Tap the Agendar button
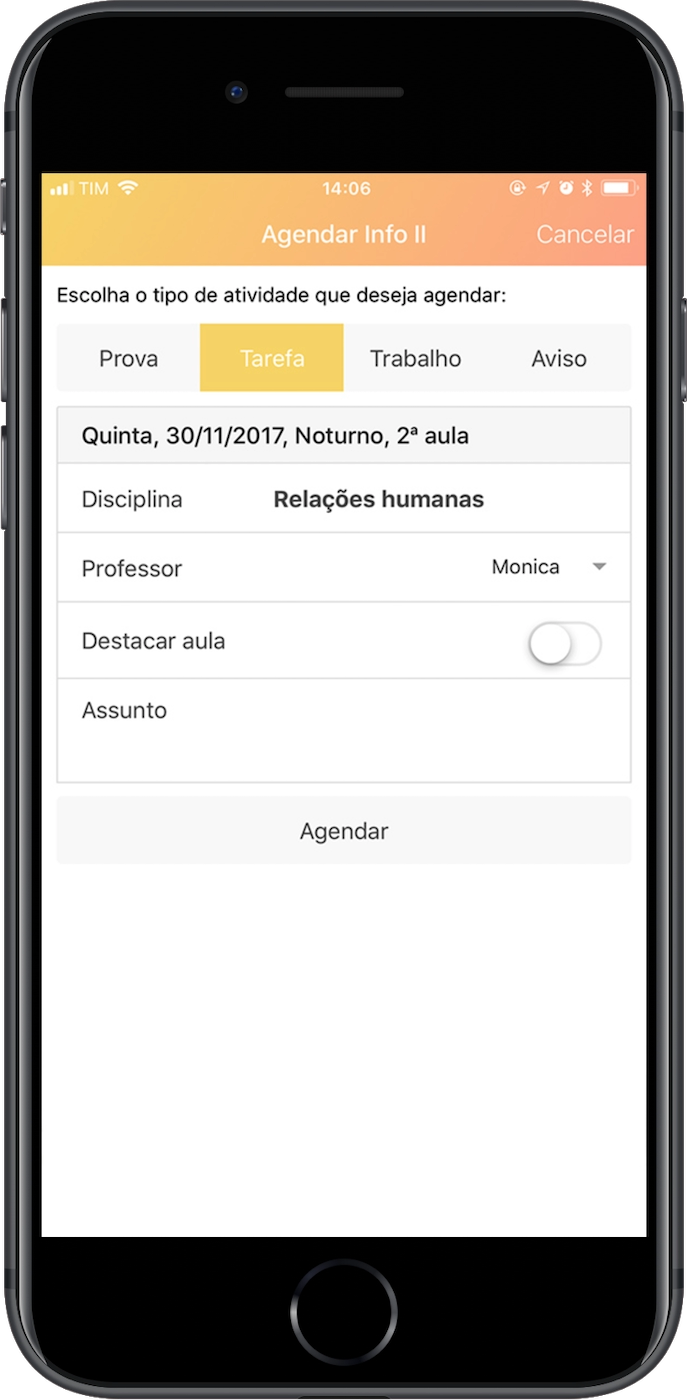687x1400 pixels. click(344, 831)
